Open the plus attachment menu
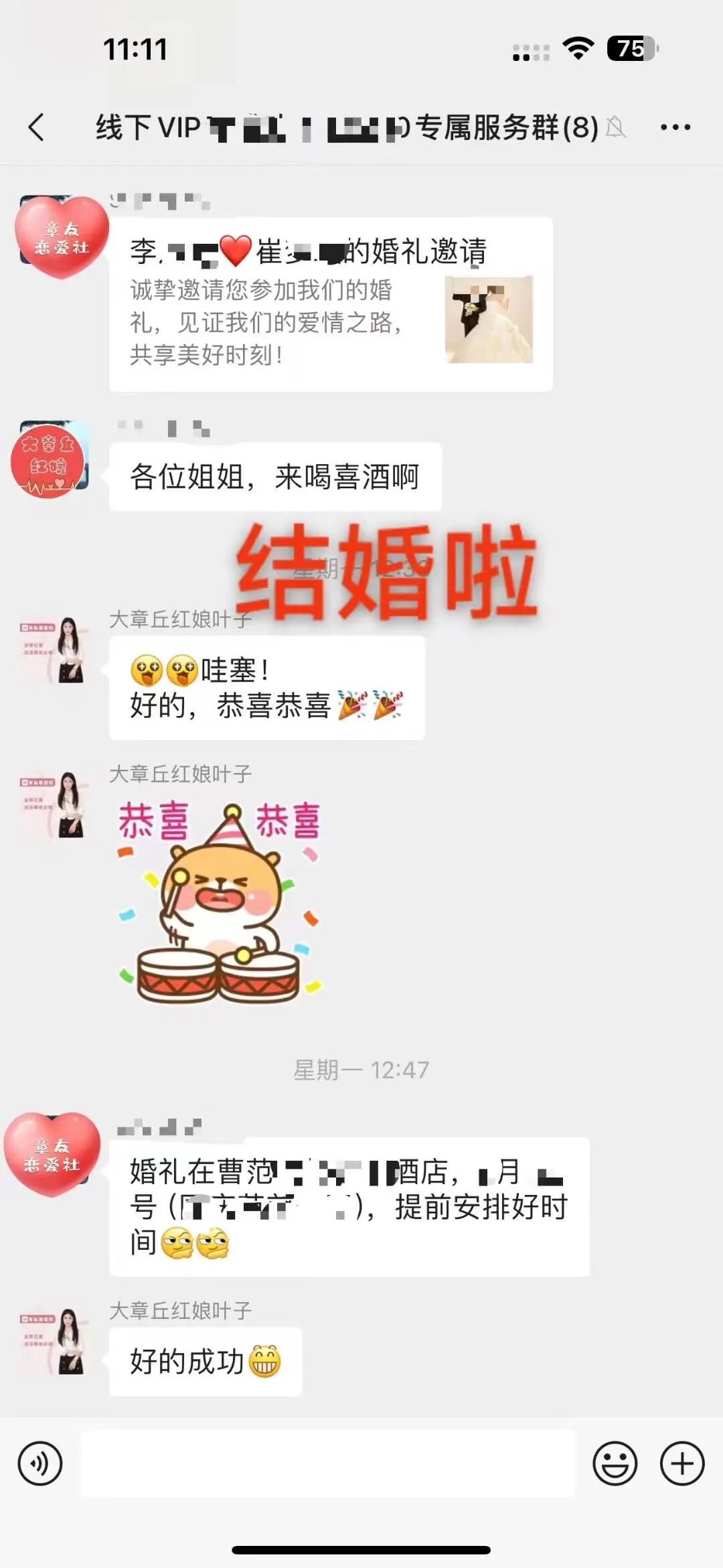723x1568 pixels. point(682,1464)
